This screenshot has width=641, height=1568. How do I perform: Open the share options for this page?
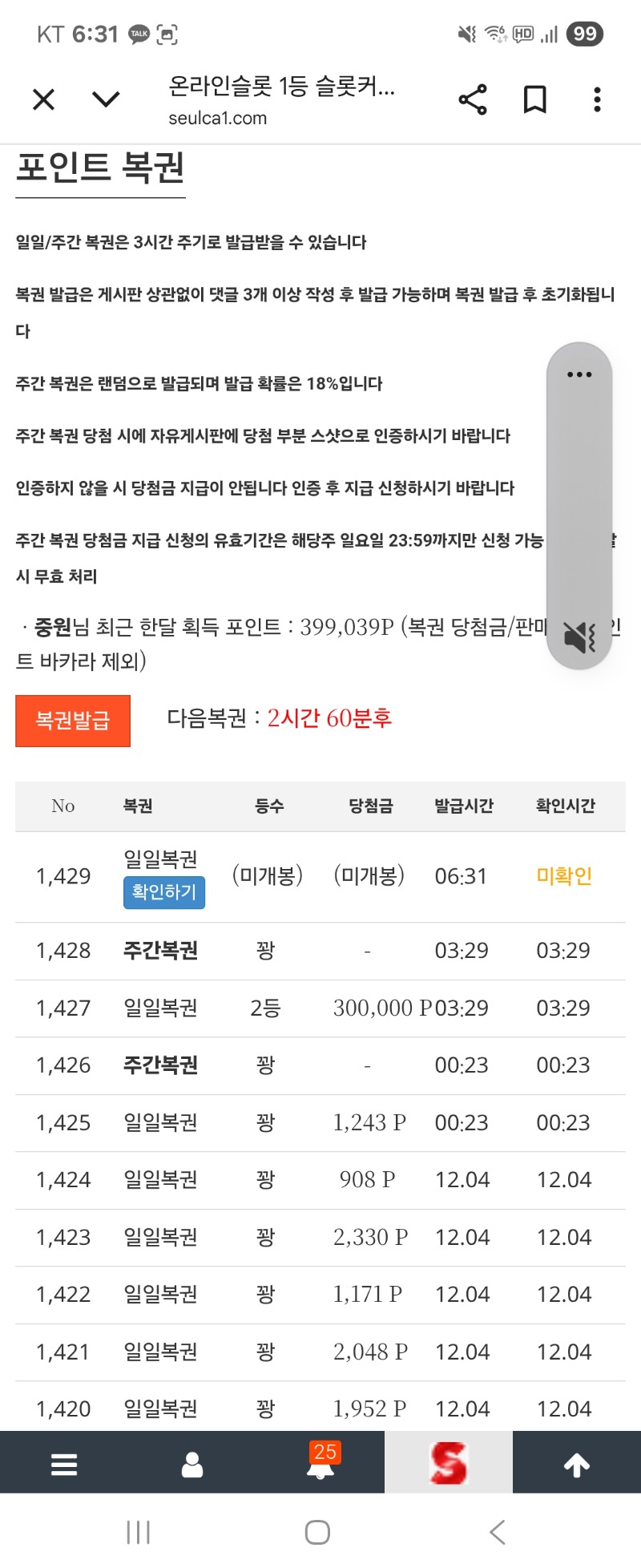[x=472, y=99]
